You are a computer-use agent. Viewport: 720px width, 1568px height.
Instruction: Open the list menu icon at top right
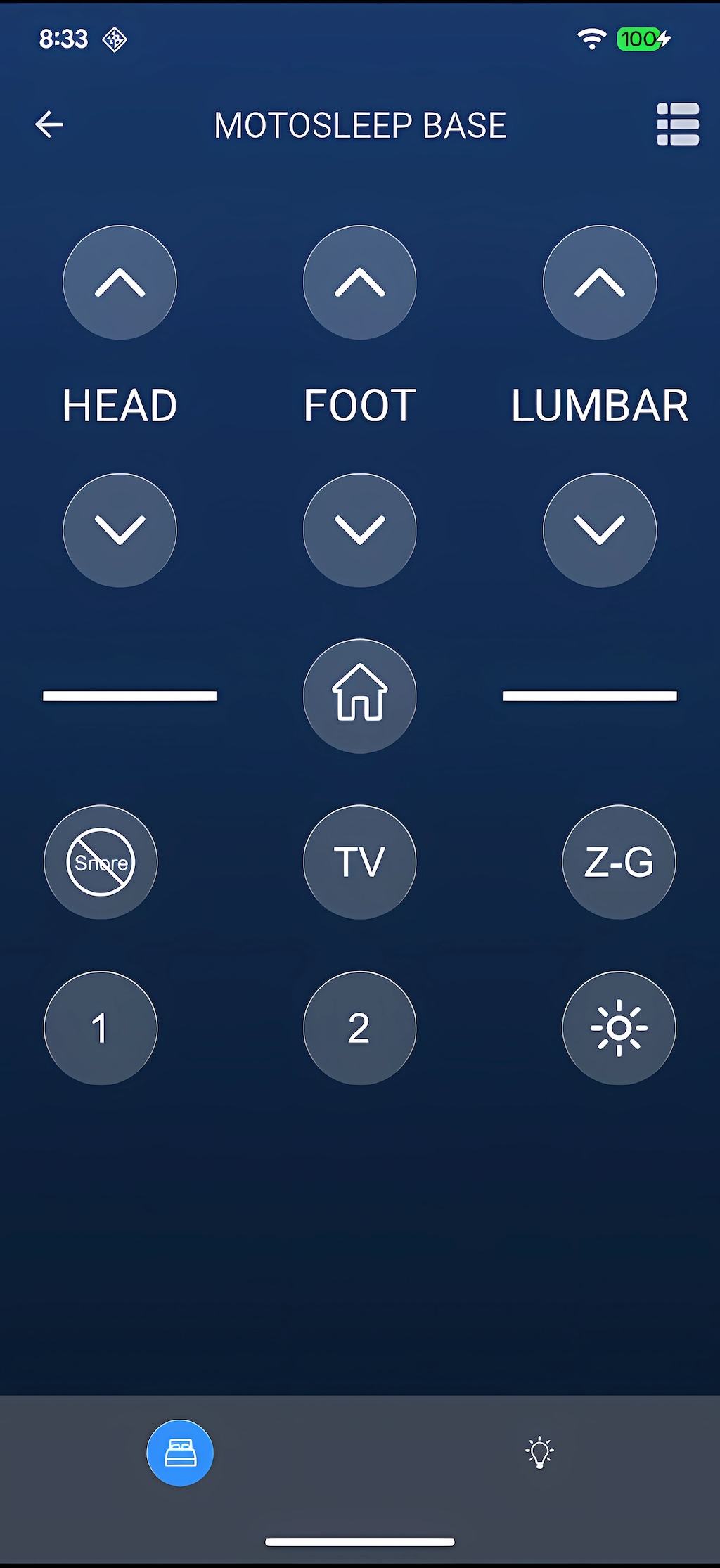(678, 124)
